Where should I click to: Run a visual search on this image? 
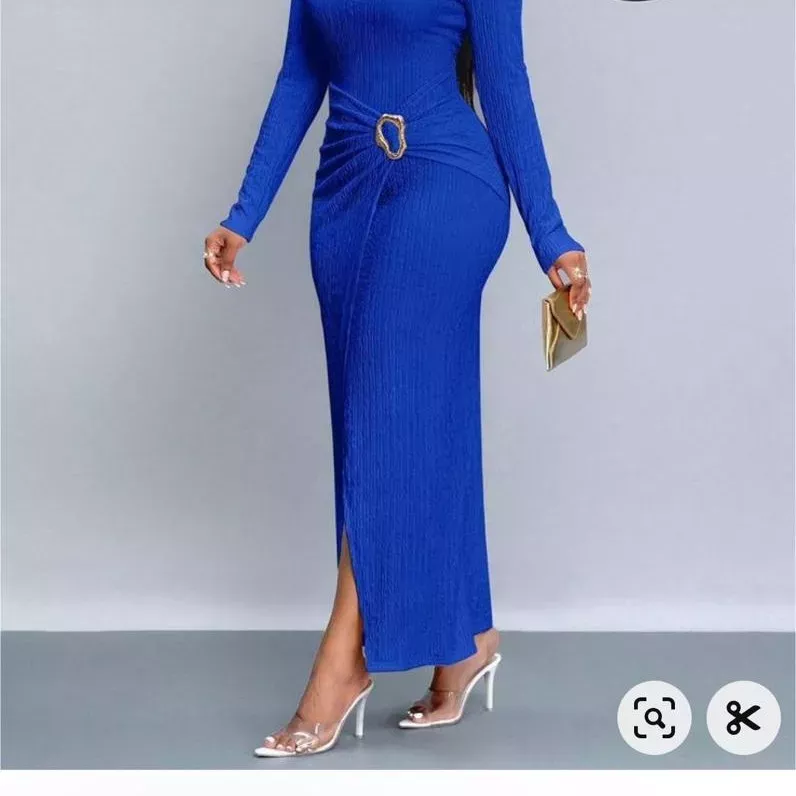point(654,717)
